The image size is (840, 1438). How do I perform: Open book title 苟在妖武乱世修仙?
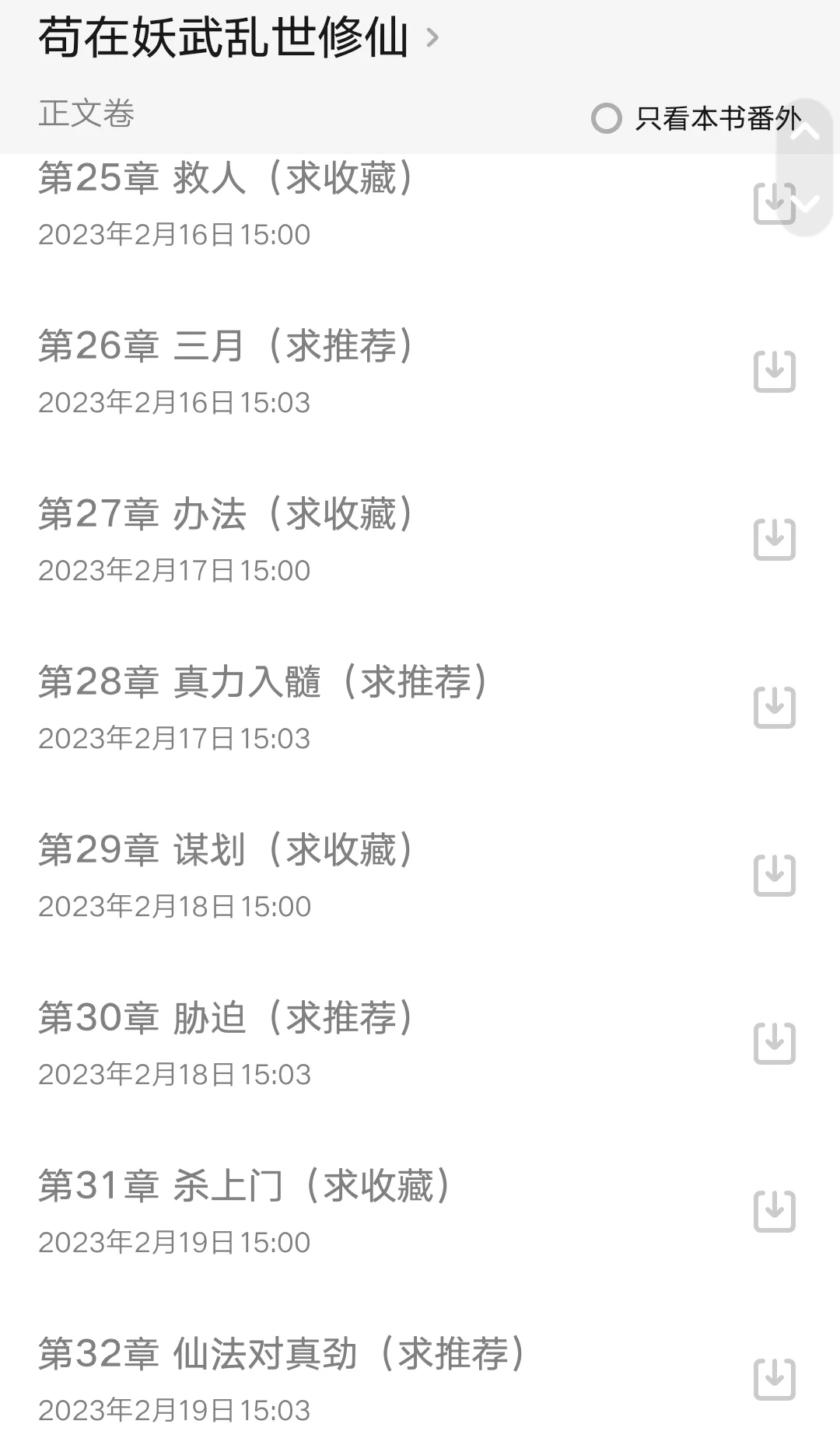point(224,37)
